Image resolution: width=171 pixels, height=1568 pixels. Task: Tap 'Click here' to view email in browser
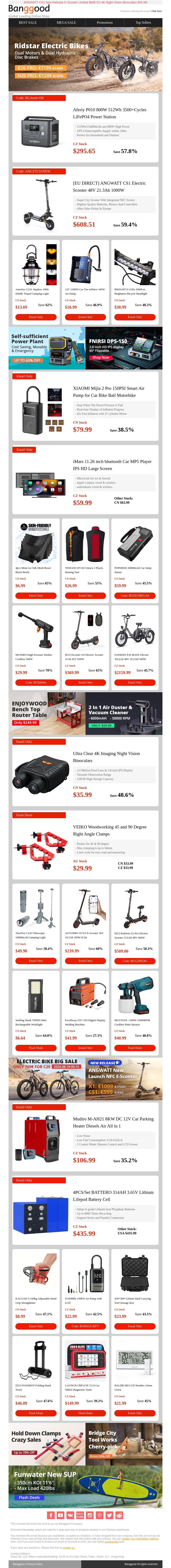[x=156, y=11]
